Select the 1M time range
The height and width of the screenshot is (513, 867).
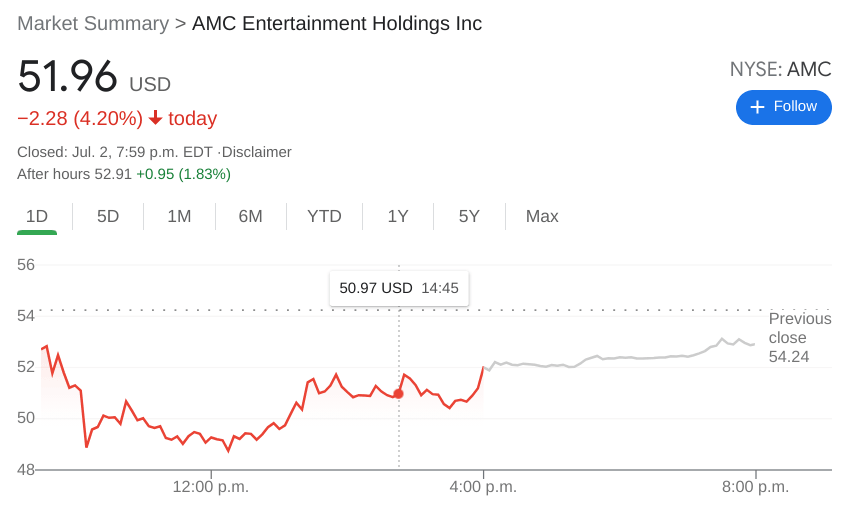click(x=179, y=216)
